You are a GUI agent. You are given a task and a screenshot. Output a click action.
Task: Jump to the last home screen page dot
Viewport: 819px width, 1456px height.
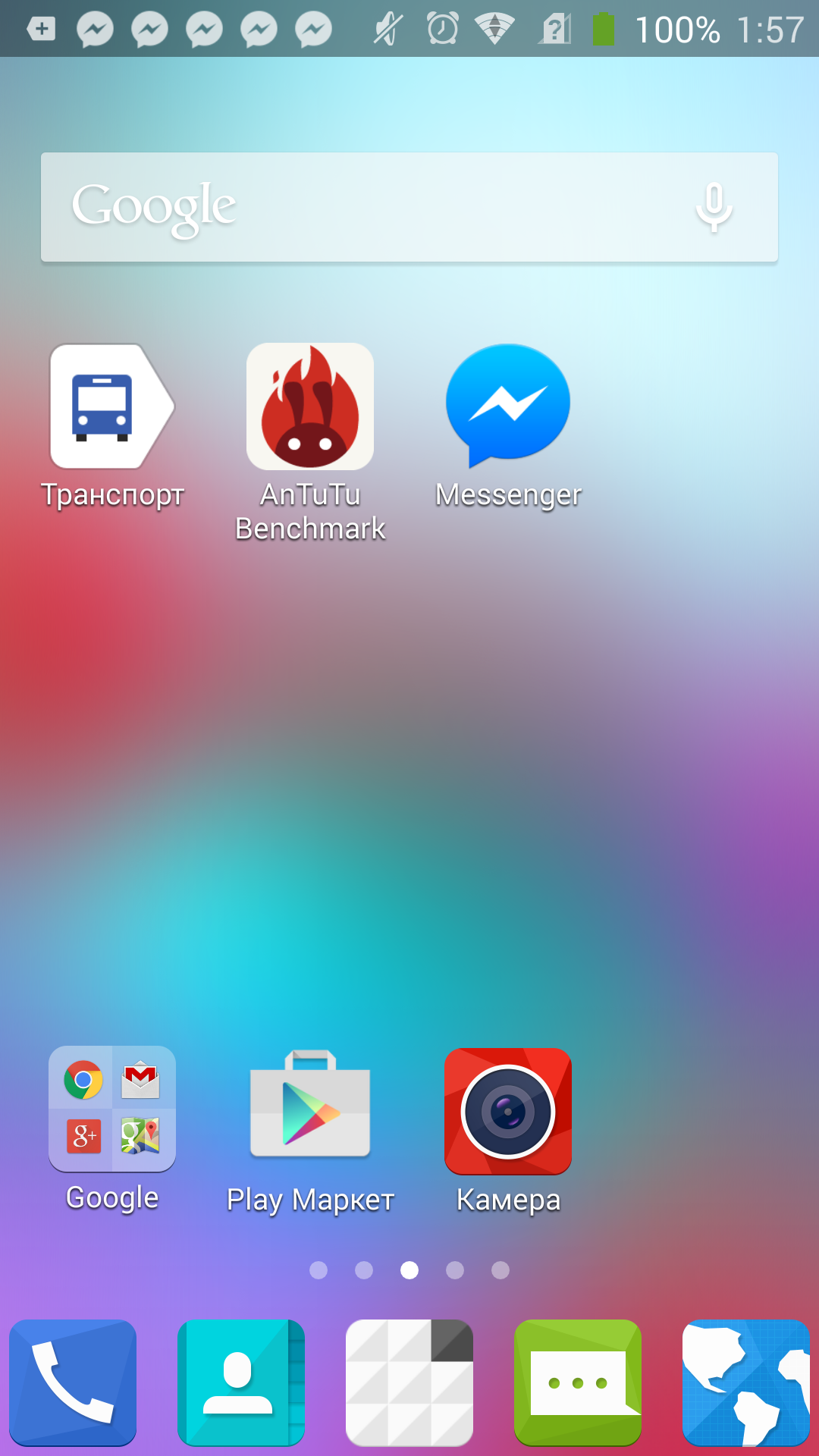coord(500,1270)
